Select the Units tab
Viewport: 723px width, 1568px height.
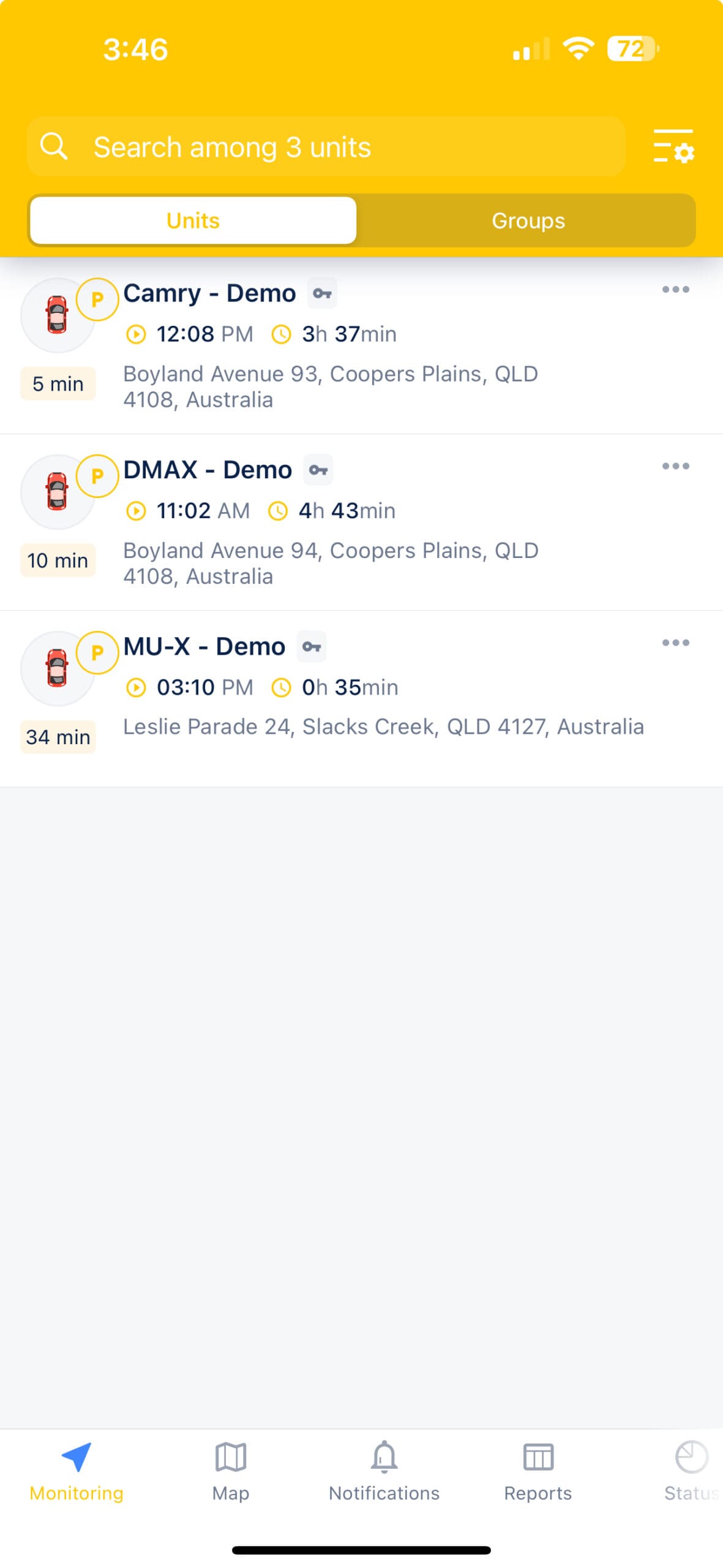193,221
